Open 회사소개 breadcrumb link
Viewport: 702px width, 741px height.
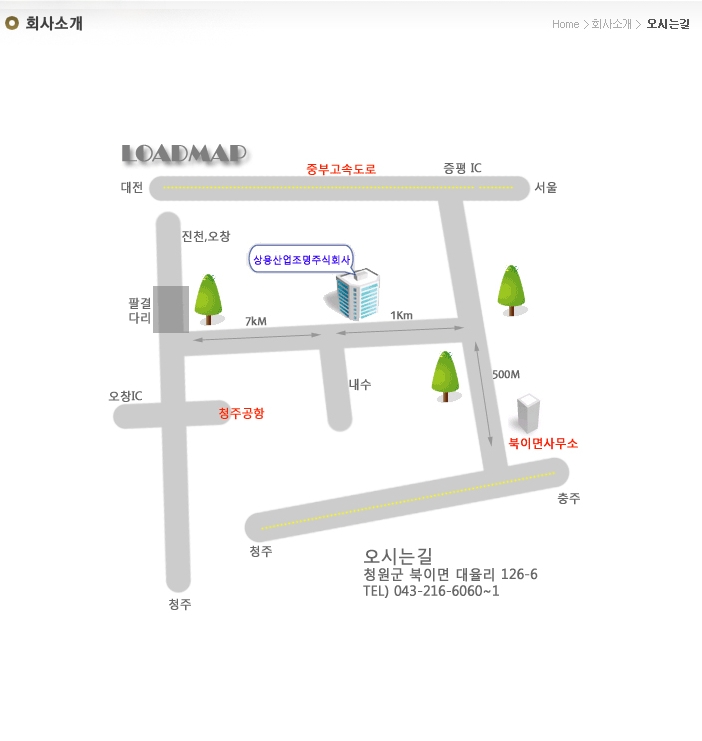click(611, 24)
